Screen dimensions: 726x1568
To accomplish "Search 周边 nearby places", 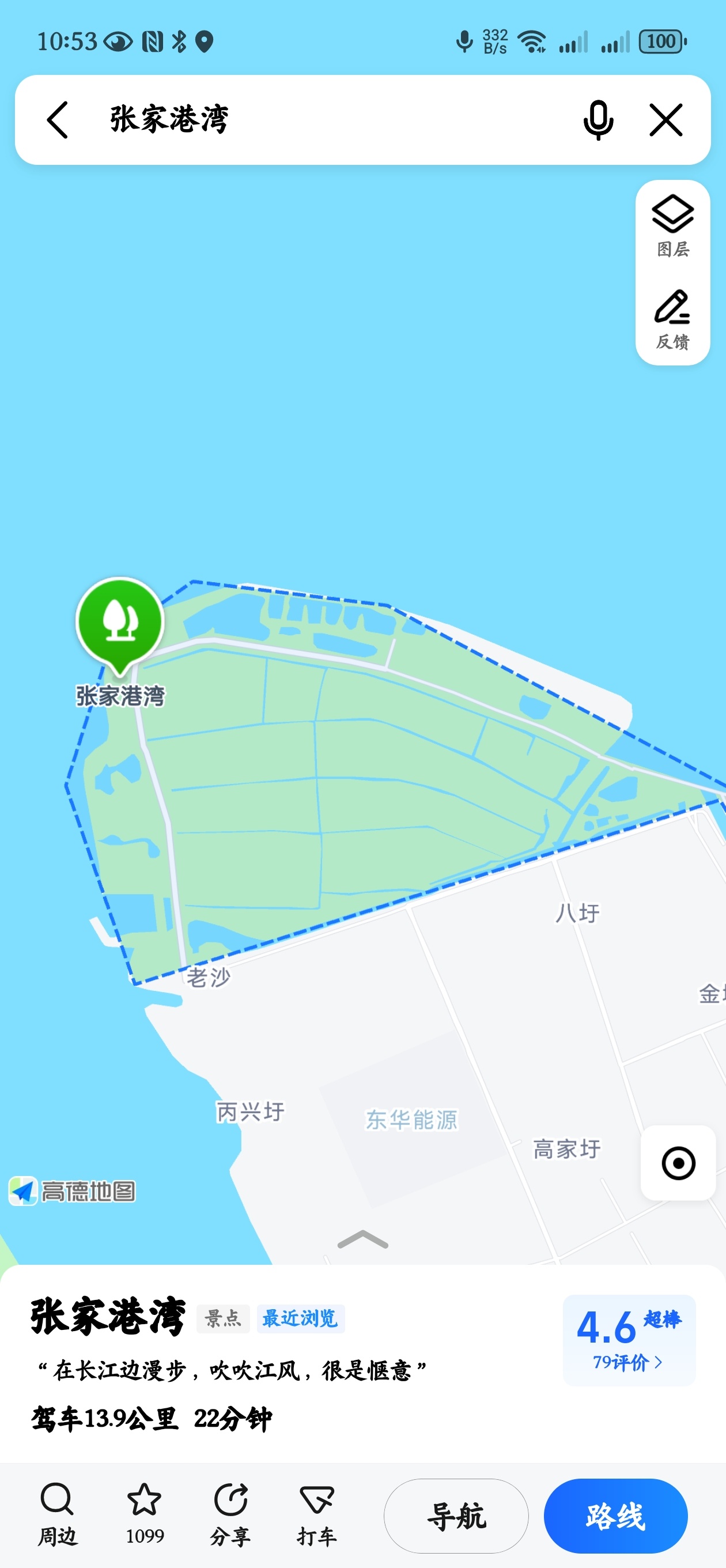I will click(57, 1515).
